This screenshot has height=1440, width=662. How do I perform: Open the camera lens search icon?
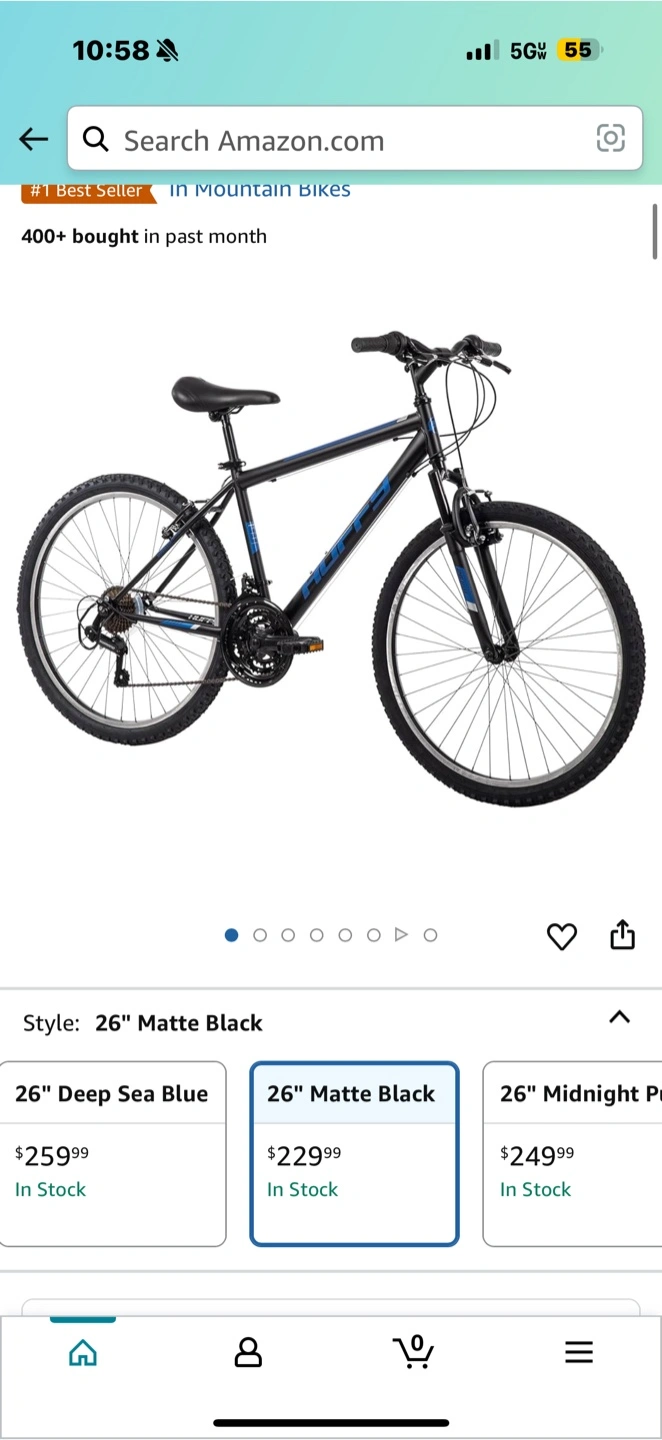[x=610, y=139]
